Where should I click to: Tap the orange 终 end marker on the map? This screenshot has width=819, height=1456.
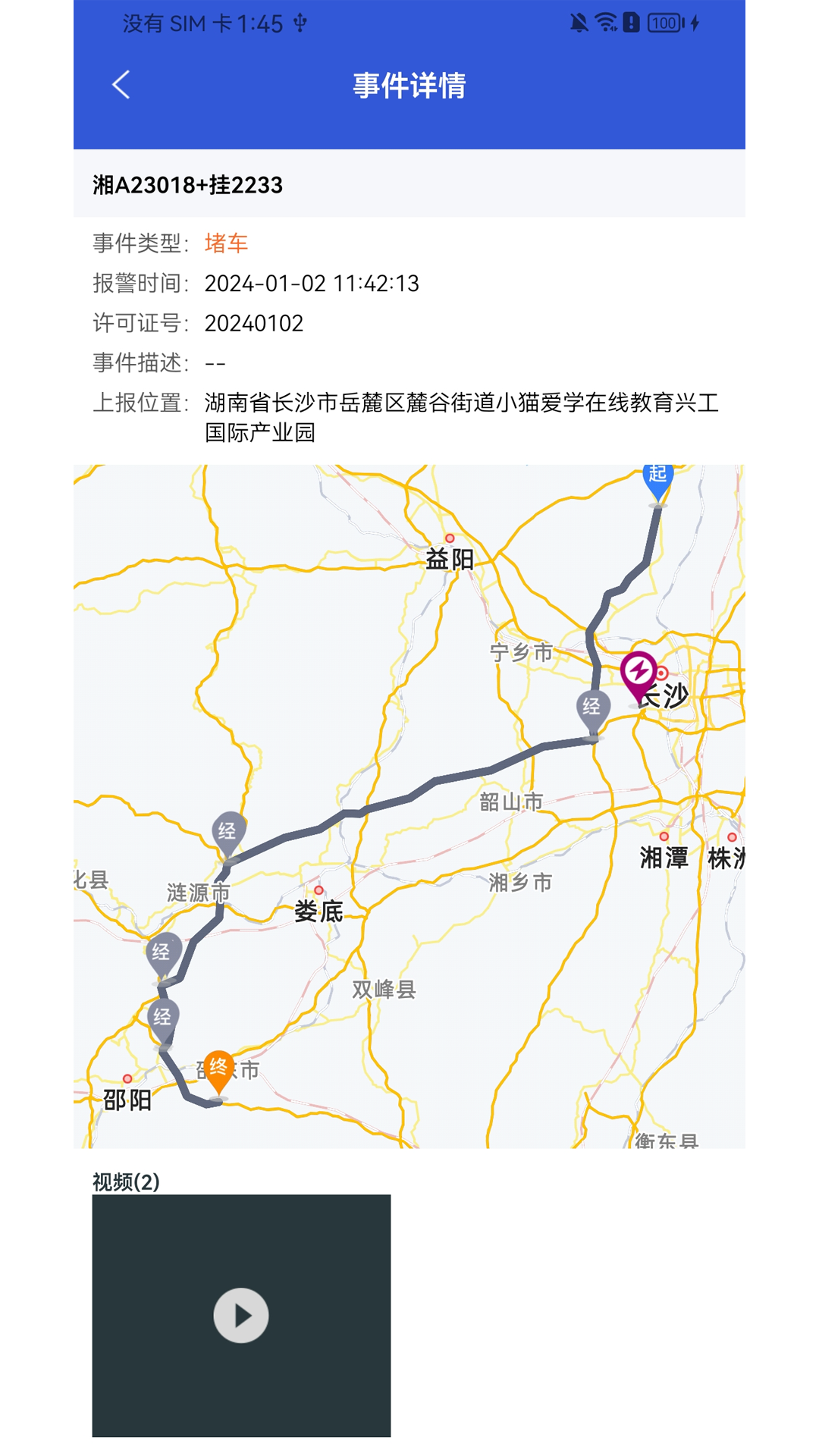click(218, 1071)
